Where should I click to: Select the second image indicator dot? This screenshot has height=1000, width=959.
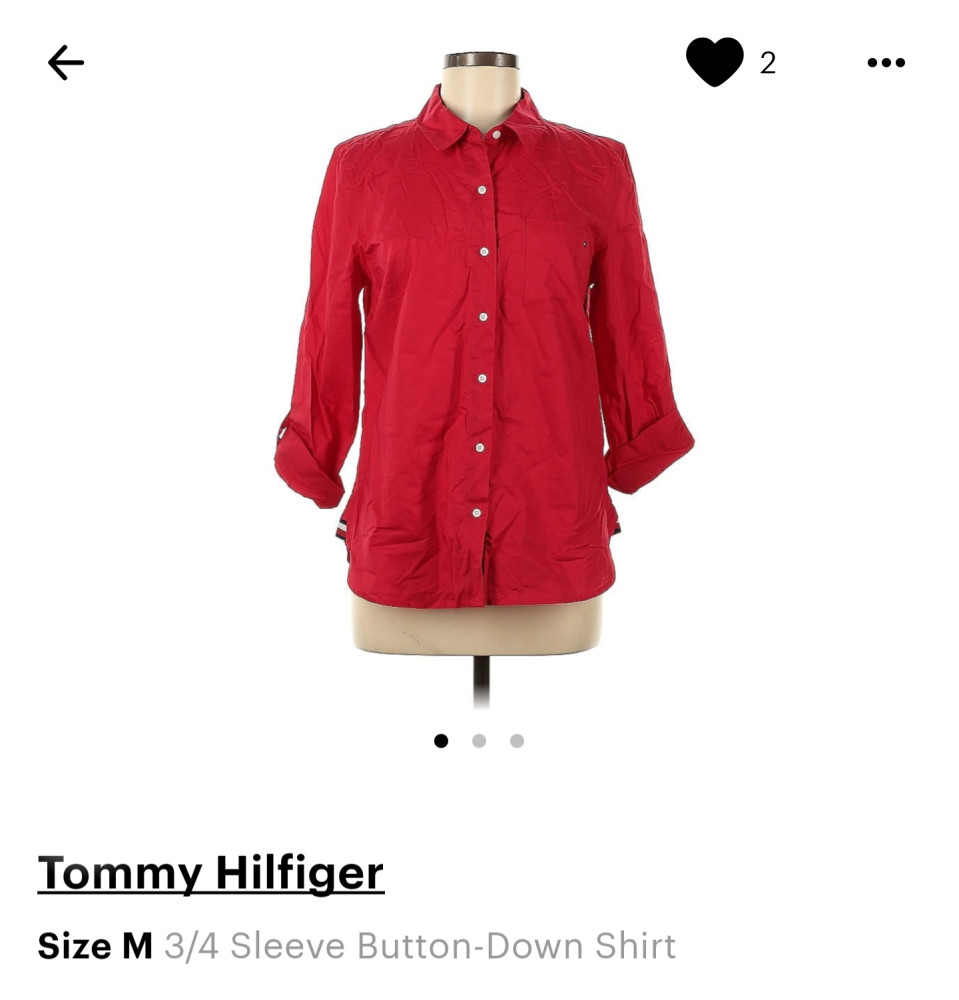(x=479, y=741)
